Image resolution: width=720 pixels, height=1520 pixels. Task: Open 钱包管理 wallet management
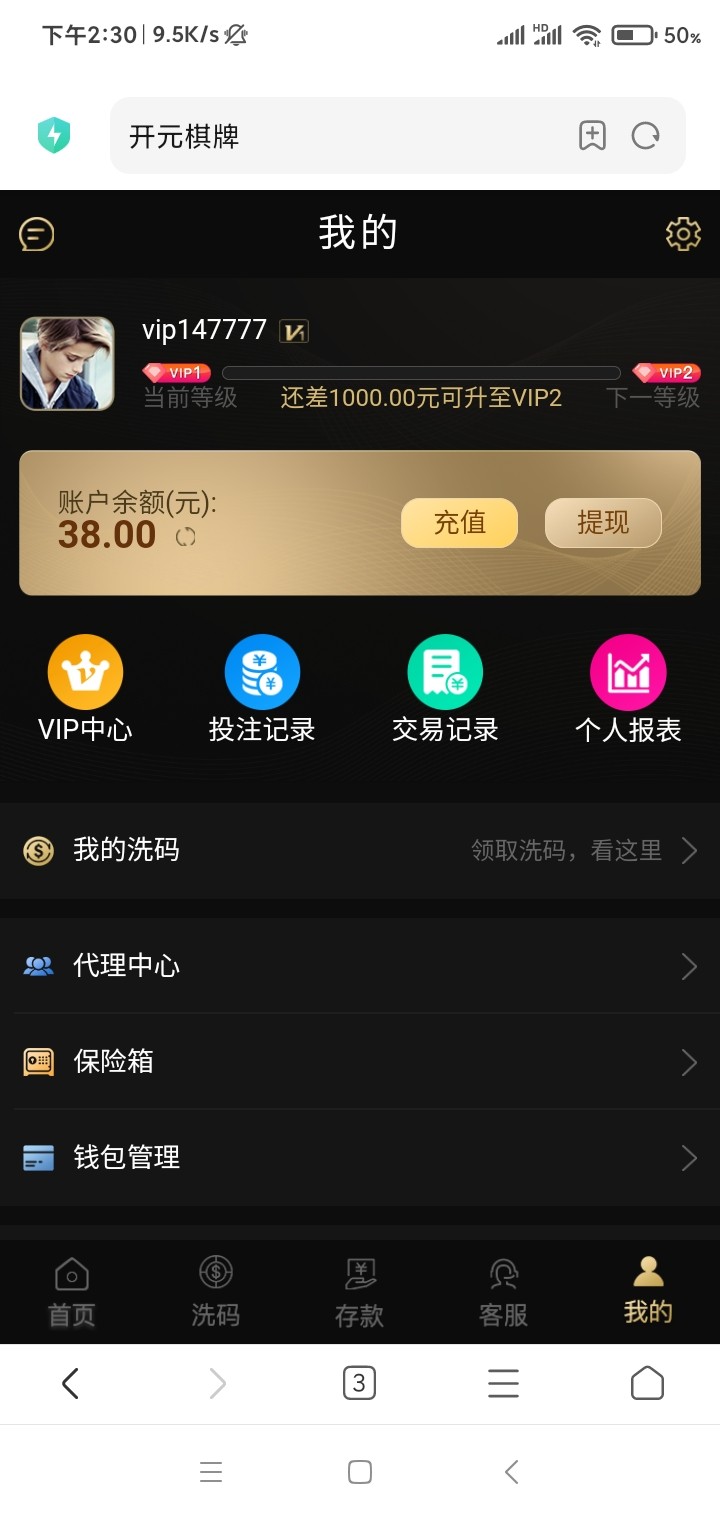(x=360, y=1158)
